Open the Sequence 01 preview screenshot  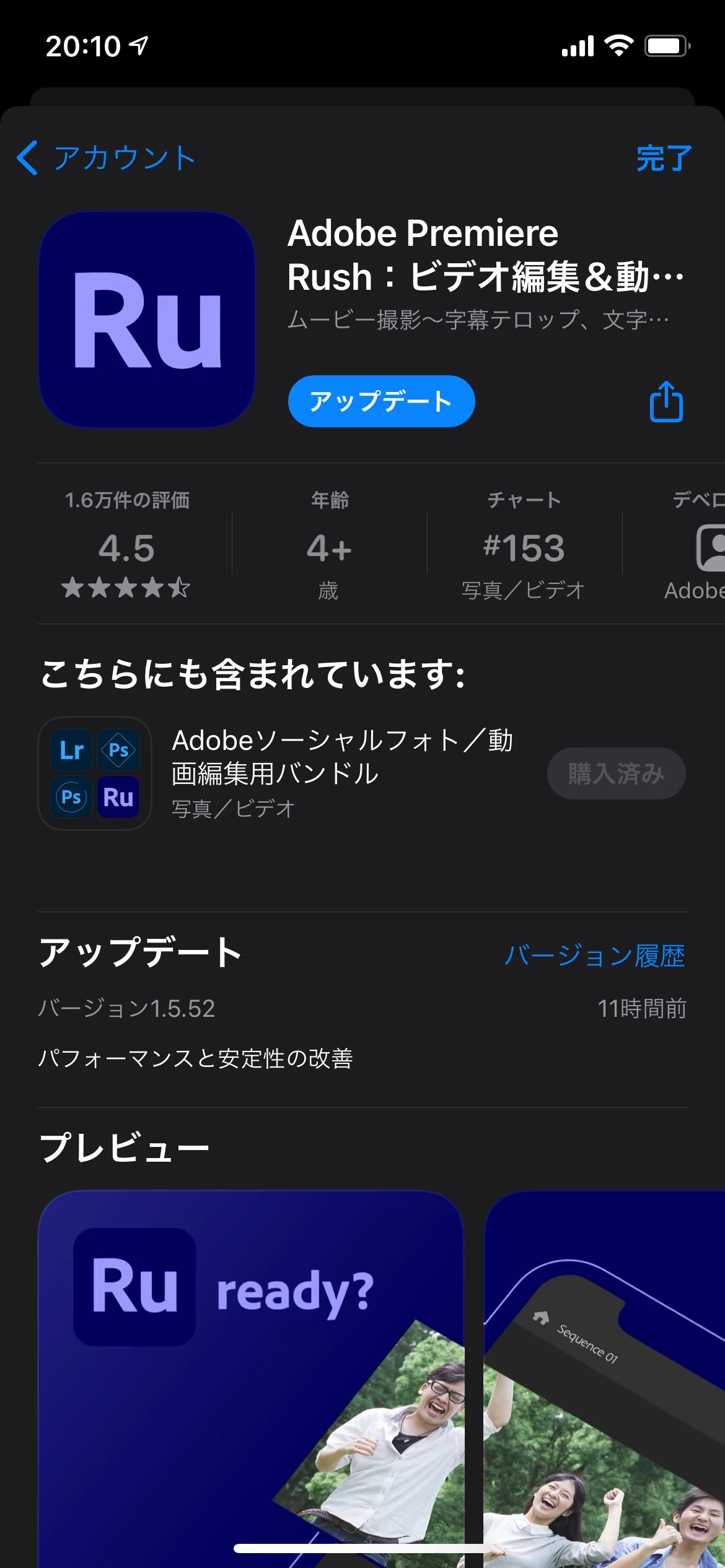click(604, 1375)
